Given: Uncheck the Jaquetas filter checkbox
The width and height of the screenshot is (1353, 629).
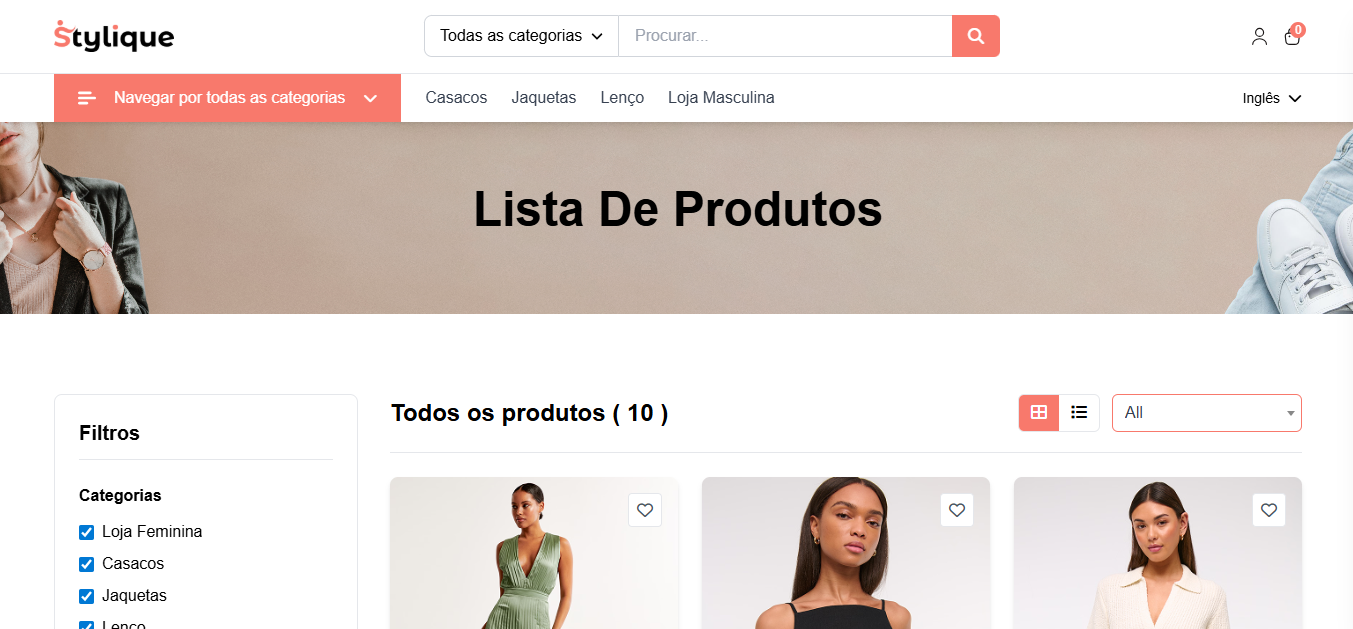Looking at the screenshot, I should tap(87, 596).
